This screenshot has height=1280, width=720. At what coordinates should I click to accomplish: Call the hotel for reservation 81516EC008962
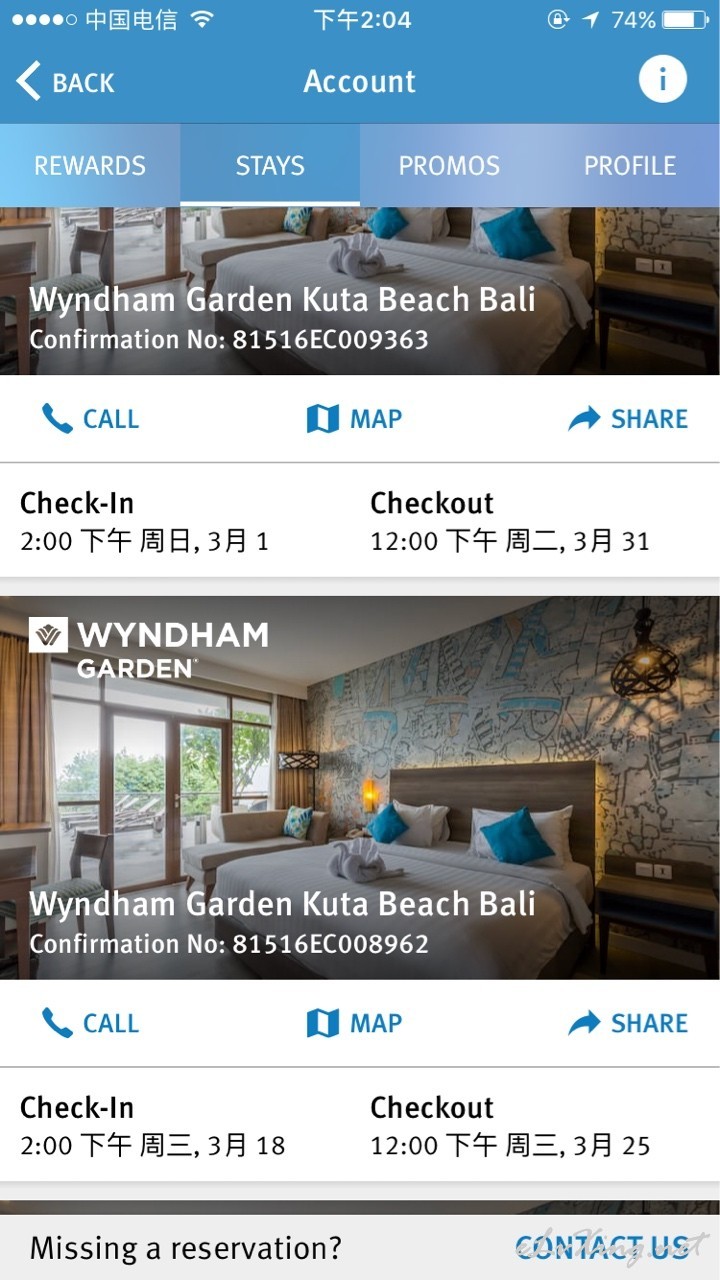click(x=90, y=1023)
